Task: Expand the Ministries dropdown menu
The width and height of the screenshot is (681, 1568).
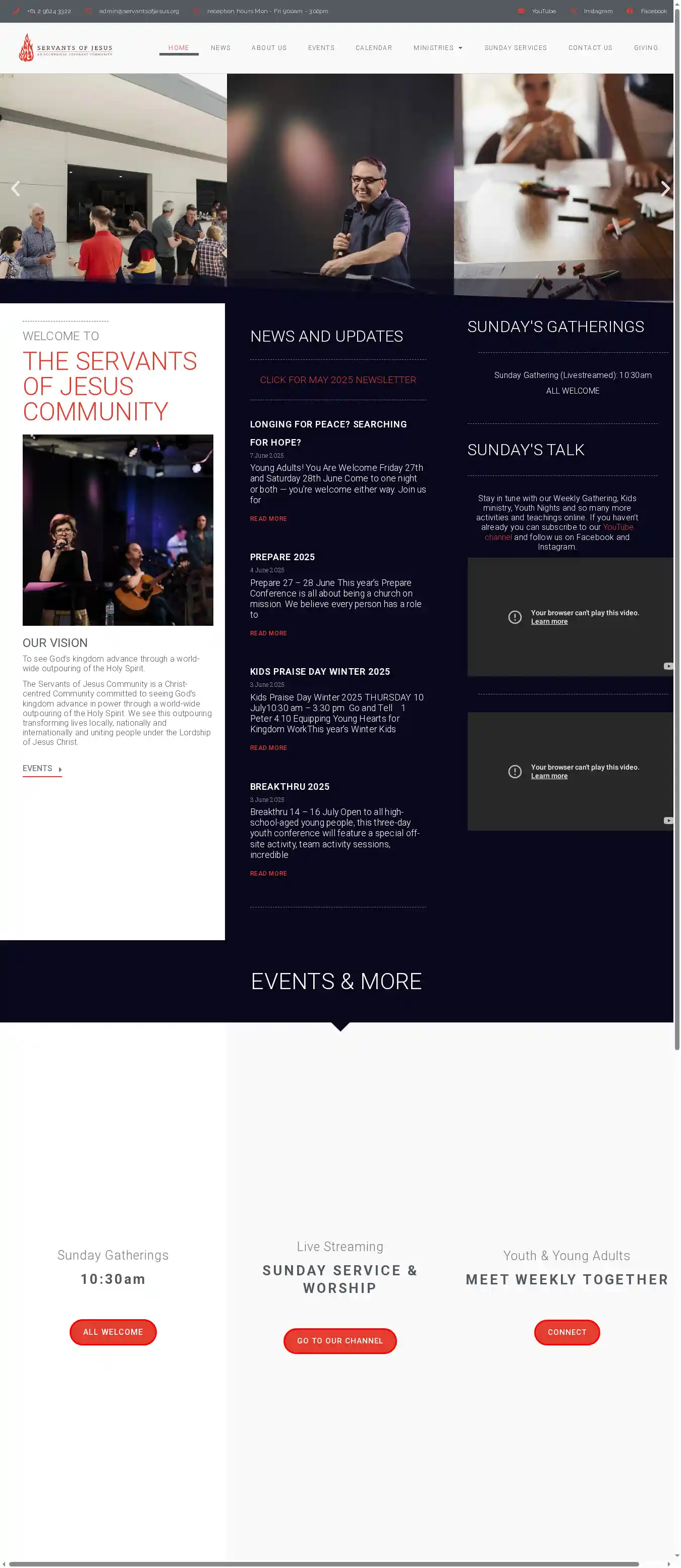Action: click(437, 47)
